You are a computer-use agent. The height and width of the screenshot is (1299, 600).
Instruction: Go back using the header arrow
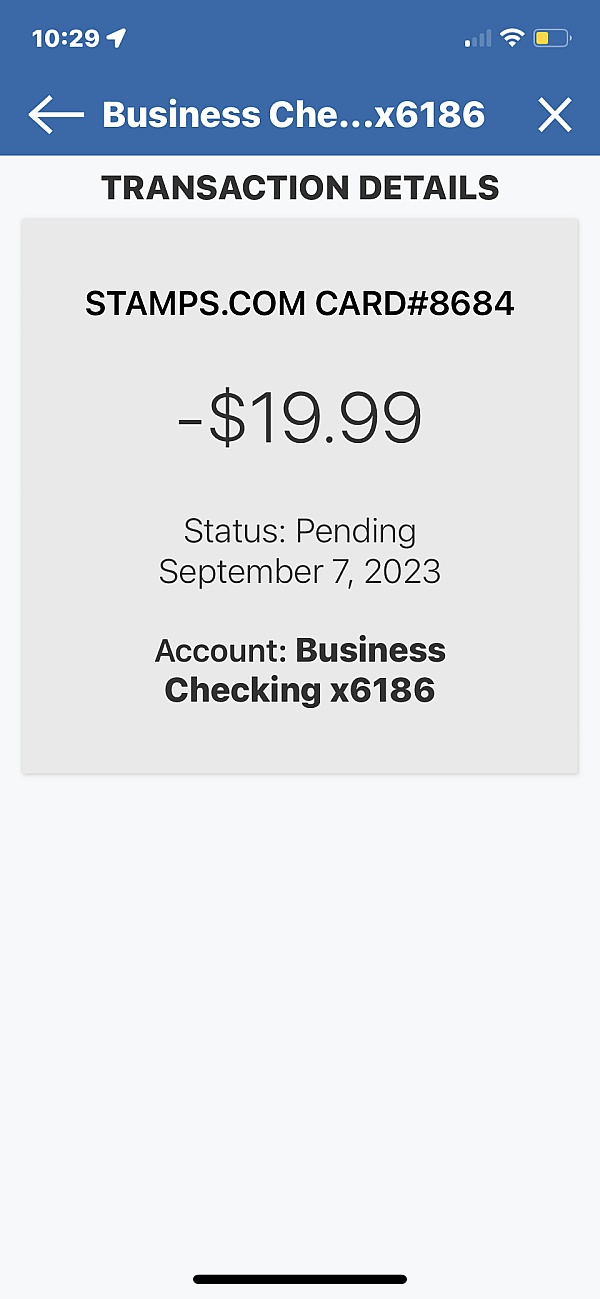(x=55, y=115)
